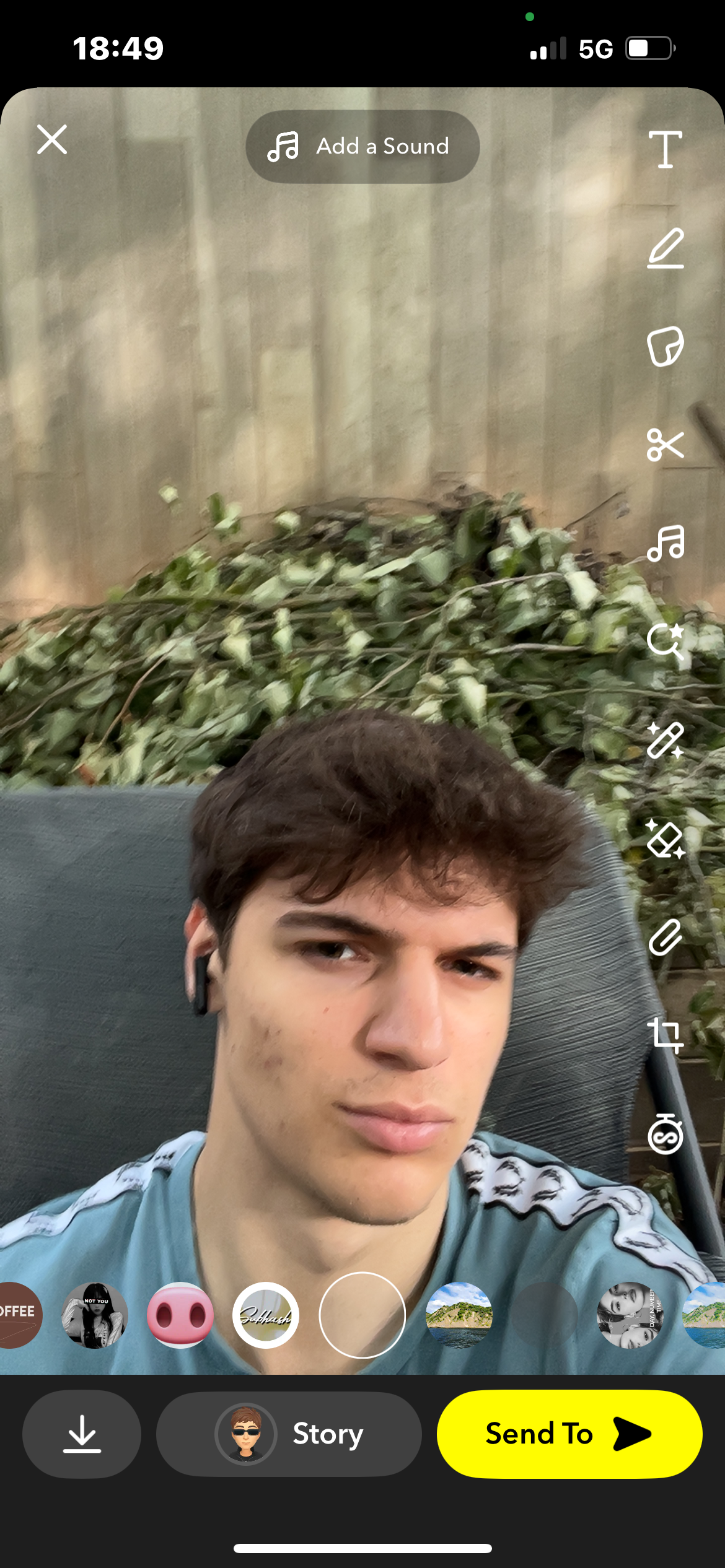Attach a link with the paperclip

pos(666,938)
